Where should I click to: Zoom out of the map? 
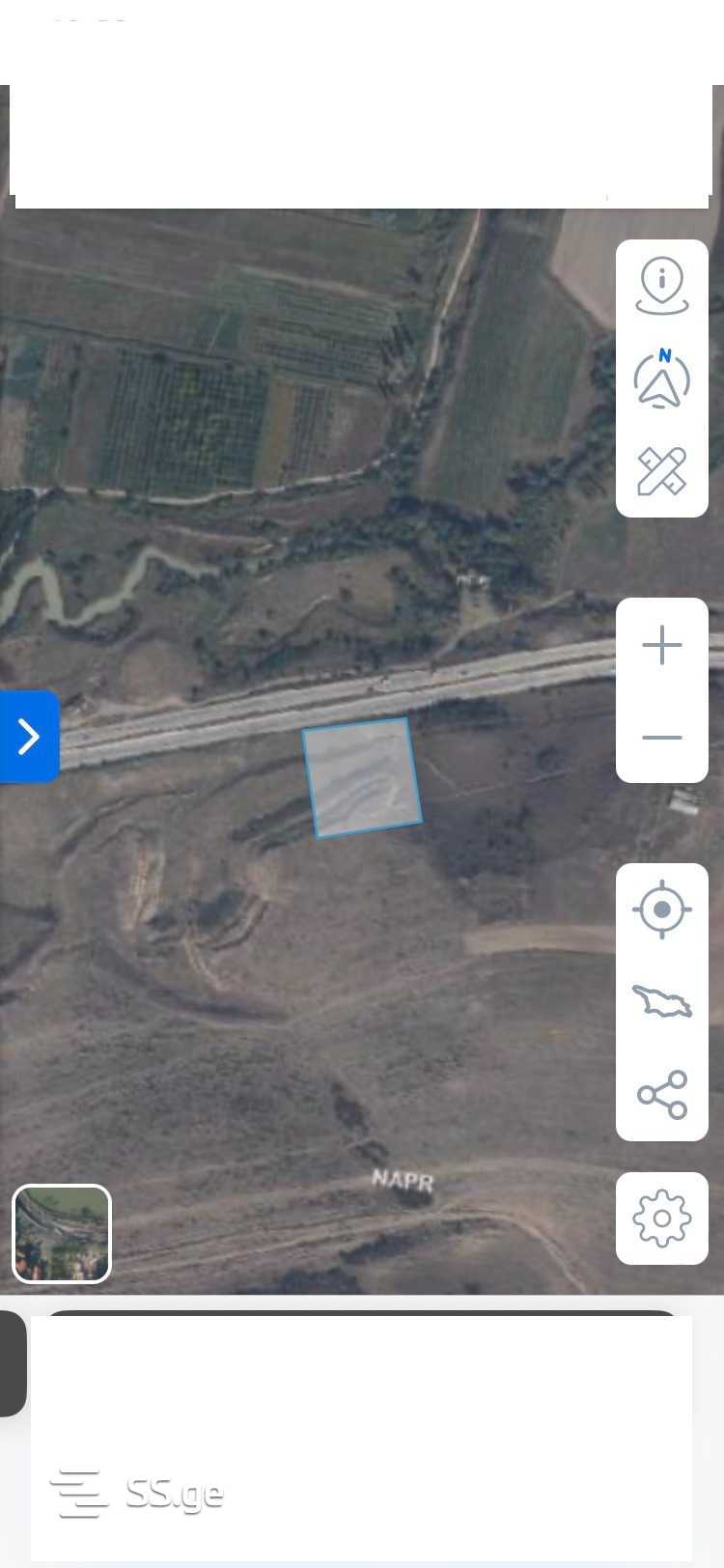662,738
